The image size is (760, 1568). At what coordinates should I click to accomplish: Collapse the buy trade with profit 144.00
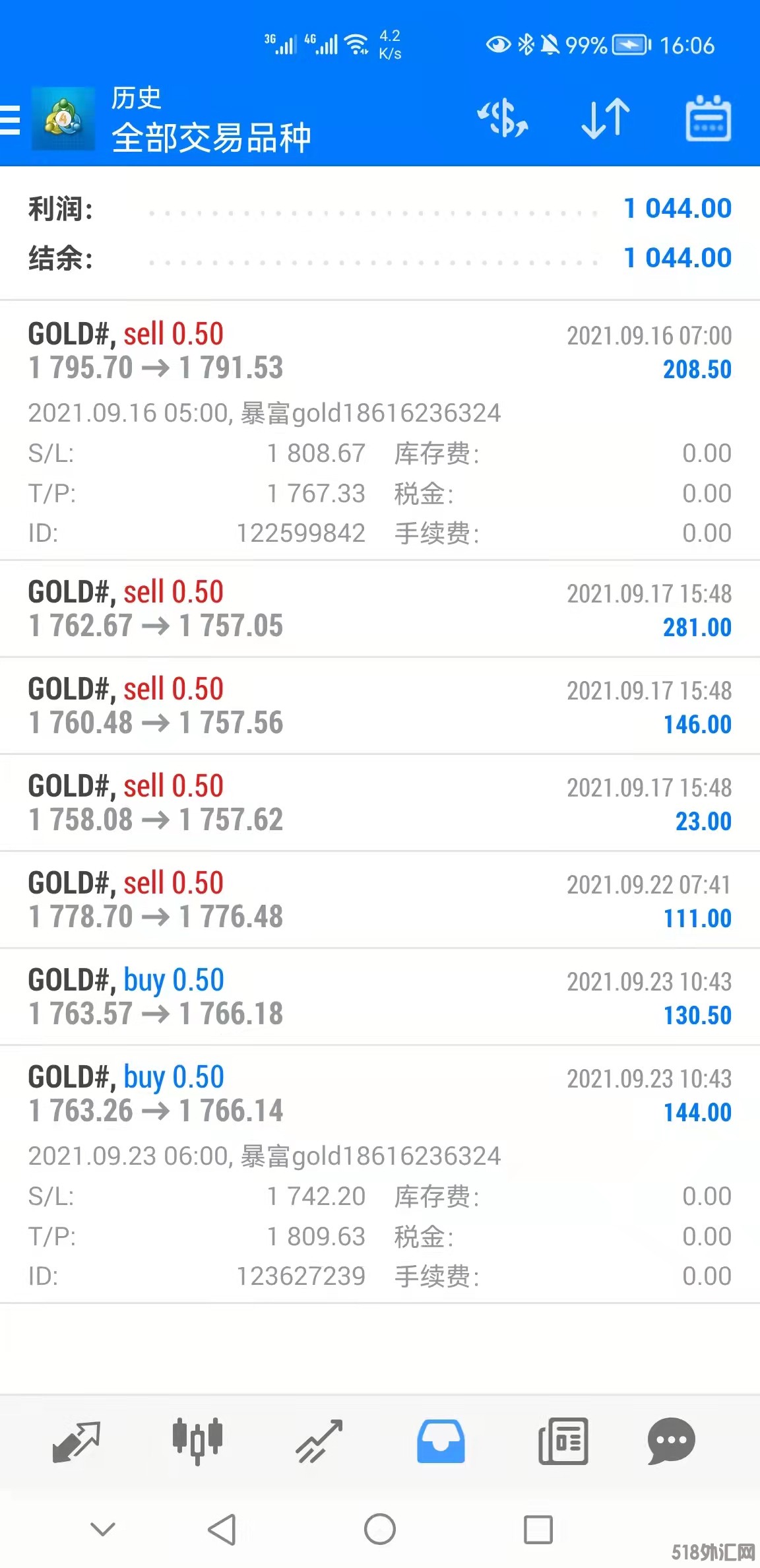(x=379, y=1094)
